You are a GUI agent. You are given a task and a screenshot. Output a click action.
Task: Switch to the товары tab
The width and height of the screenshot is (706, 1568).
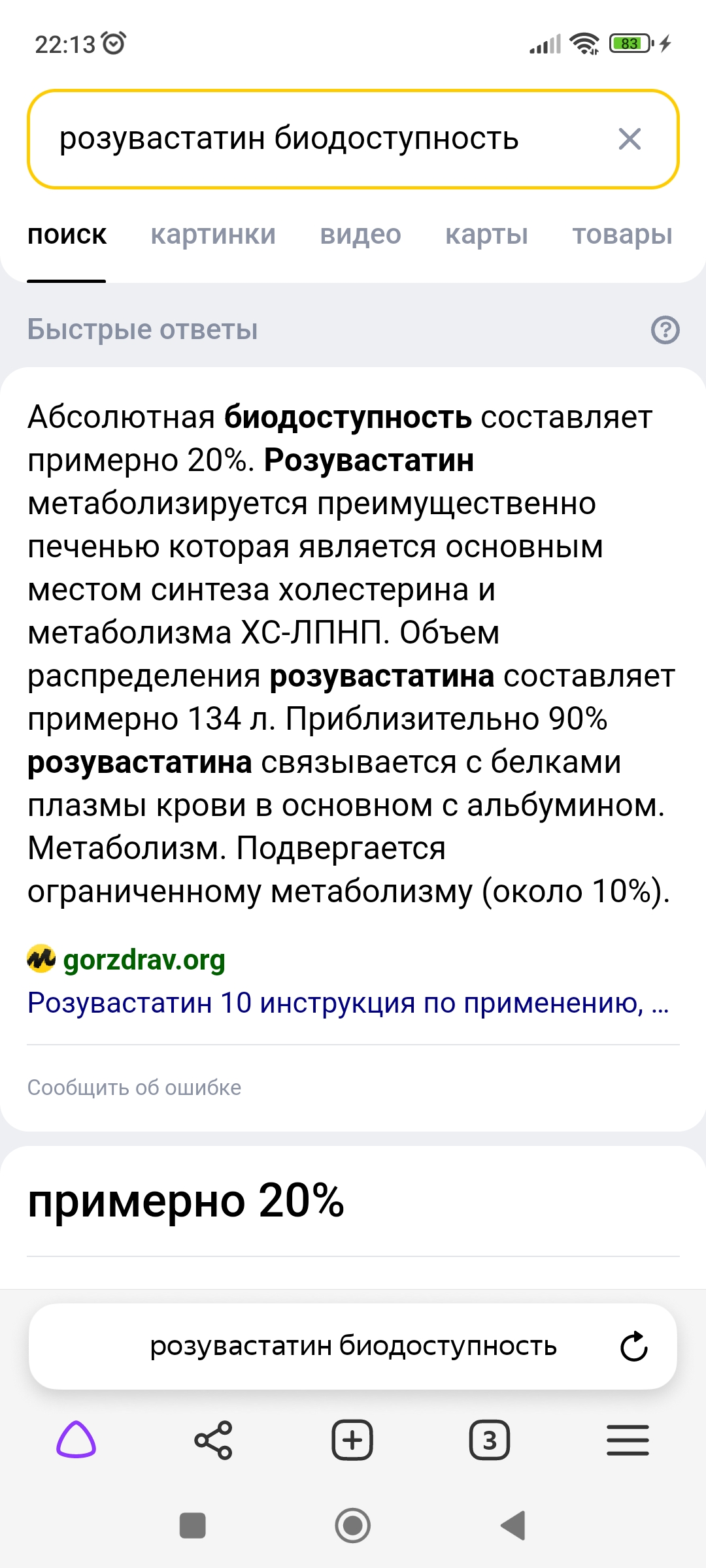(x=622, y=235)
